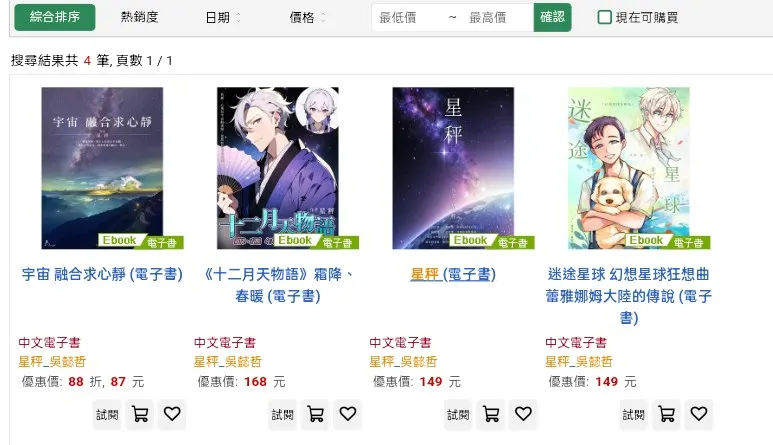The width and height of the screenshot is (773, 445).
Task: Sort results by 價格
Action: pos(306,17)
